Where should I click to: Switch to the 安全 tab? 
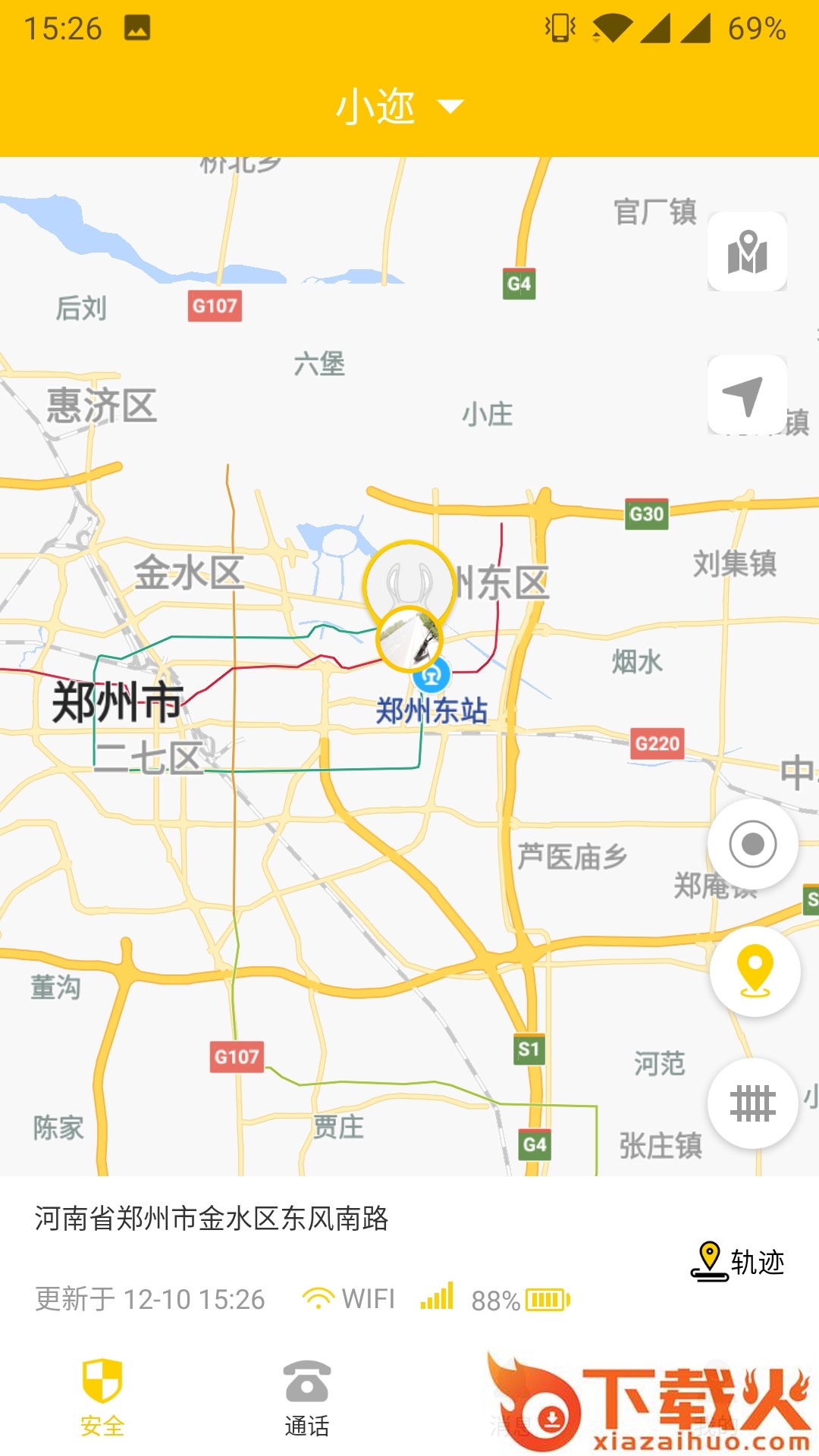coord(102,1398)
